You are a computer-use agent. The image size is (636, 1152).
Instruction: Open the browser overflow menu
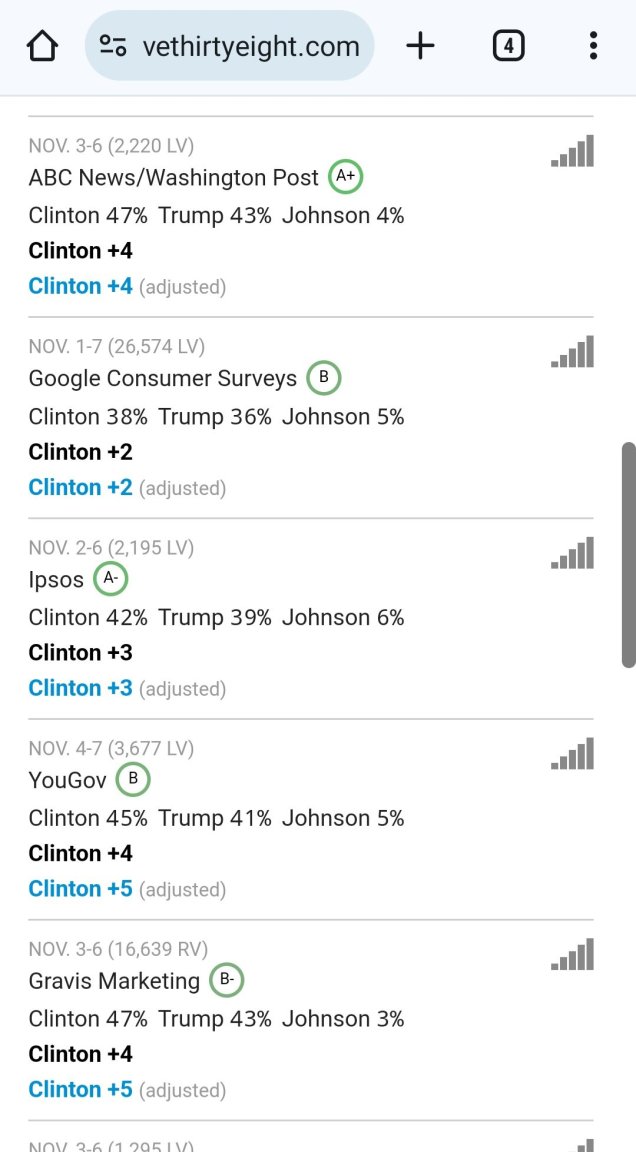593,46
